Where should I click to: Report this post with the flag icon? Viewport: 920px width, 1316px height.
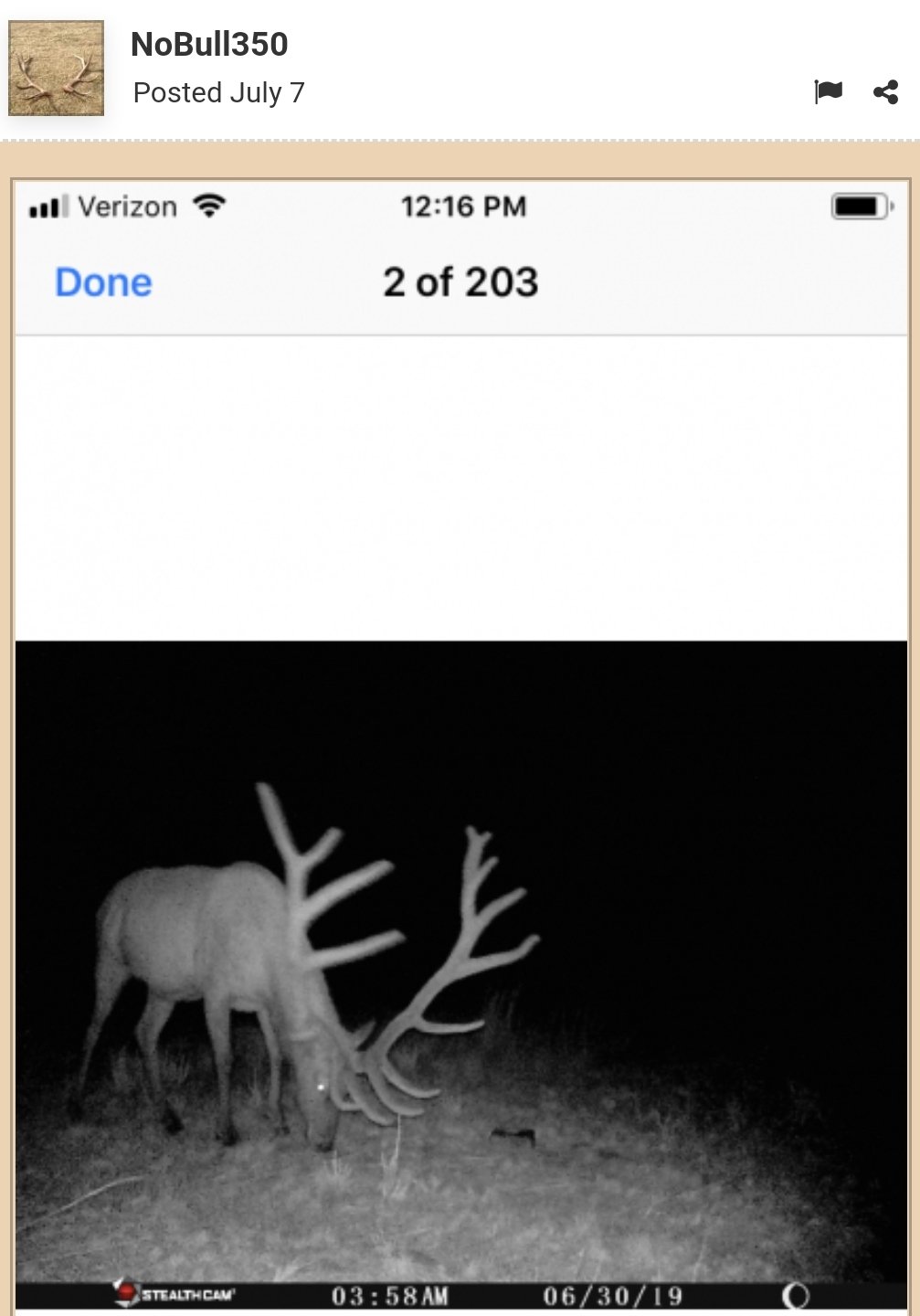coord(828,91)
